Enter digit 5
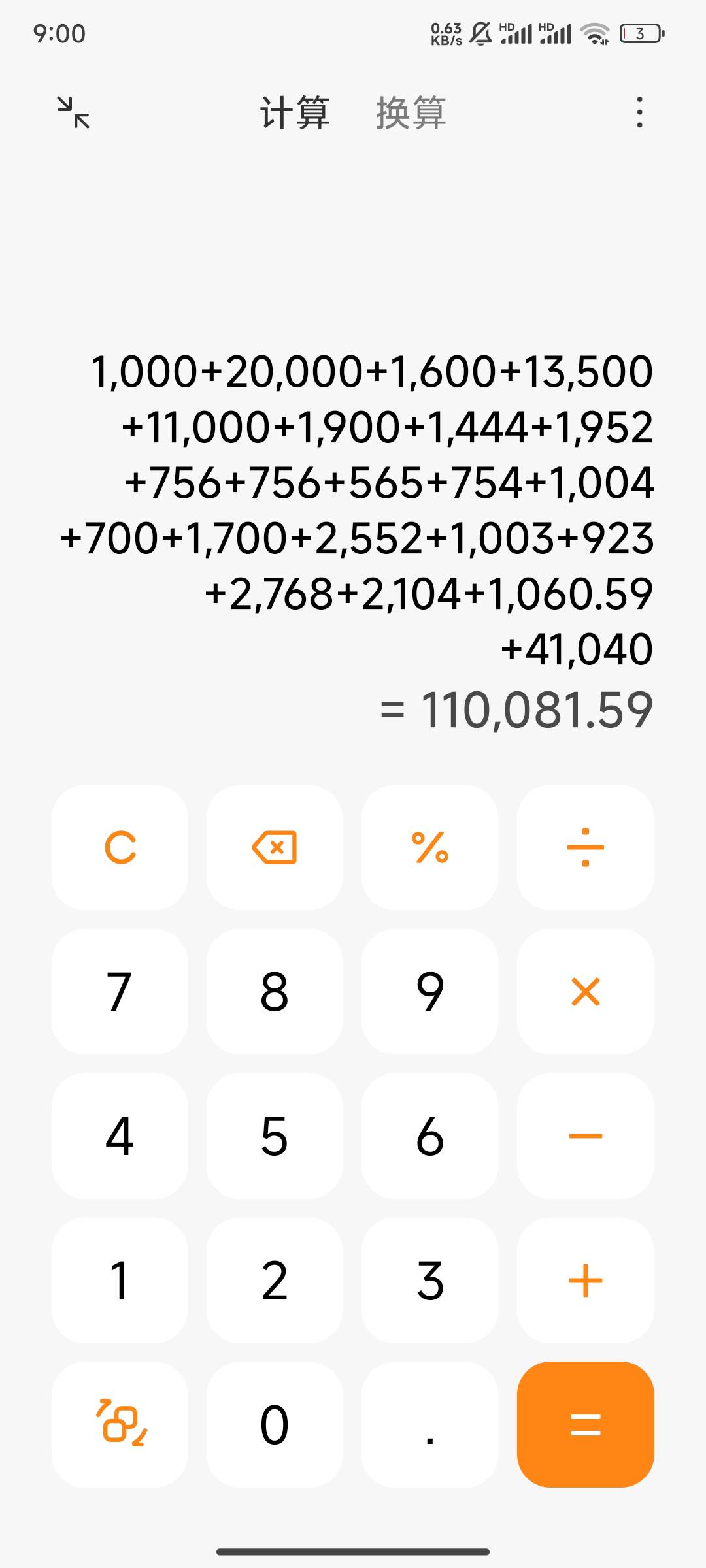 coord(275,1136)
